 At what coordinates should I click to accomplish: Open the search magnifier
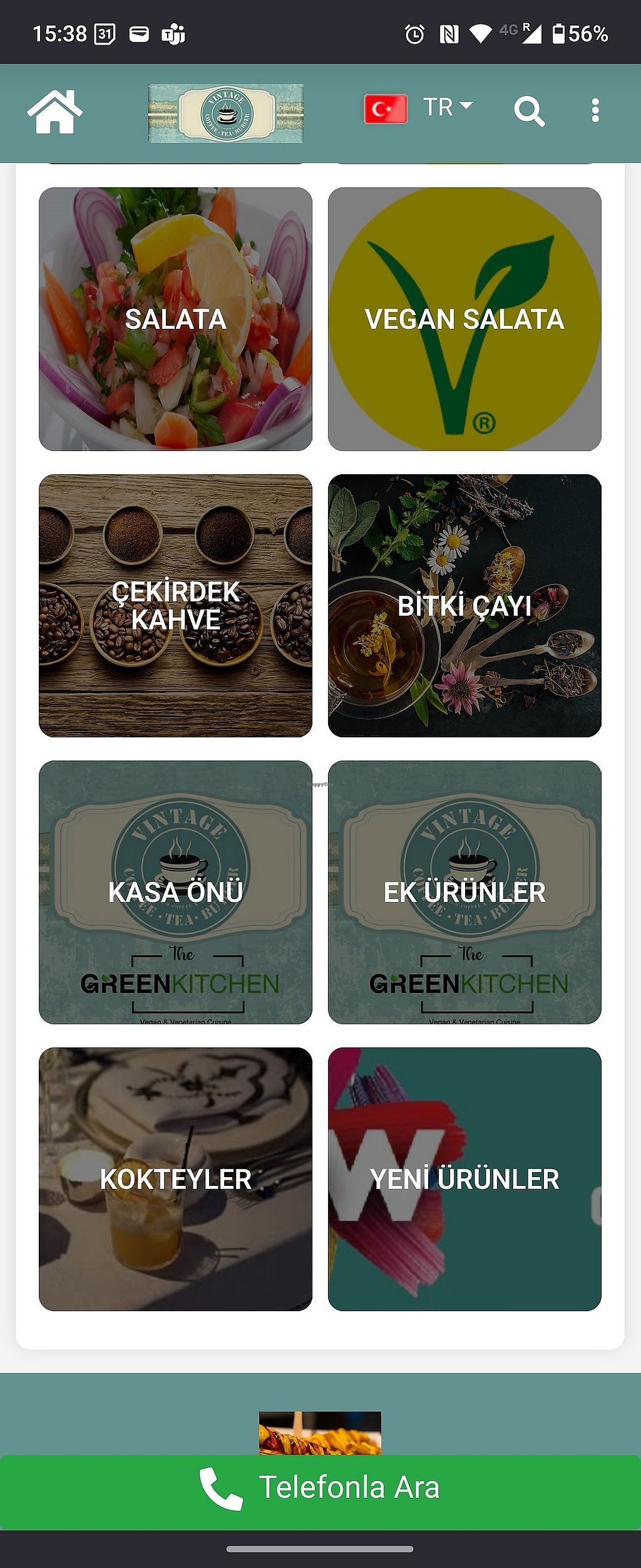(x=529, y=112)
